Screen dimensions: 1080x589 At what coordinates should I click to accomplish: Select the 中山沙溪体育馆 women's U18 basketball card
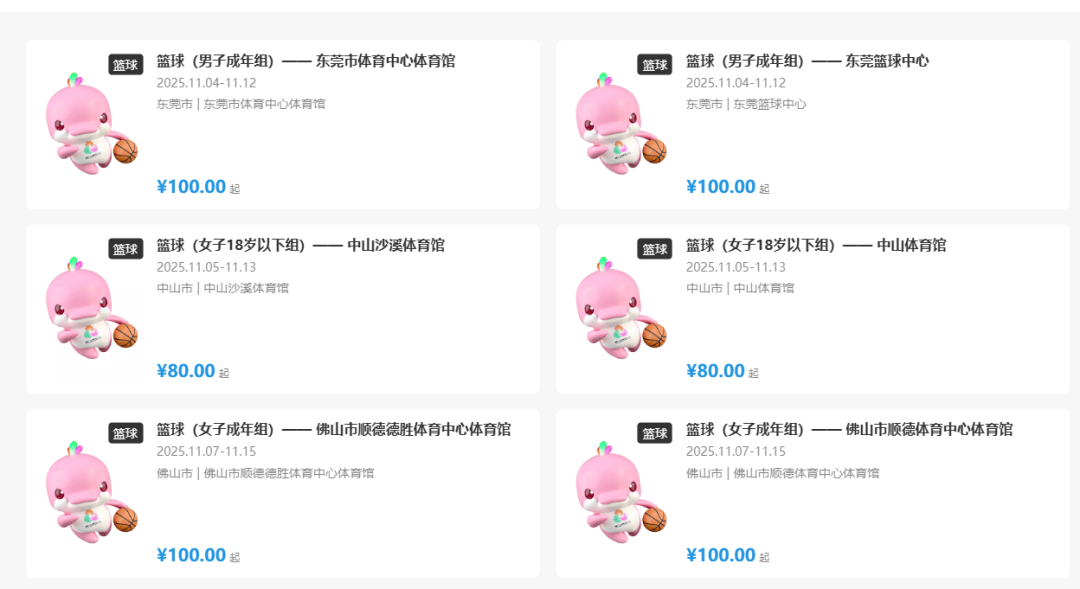point(300,245)
